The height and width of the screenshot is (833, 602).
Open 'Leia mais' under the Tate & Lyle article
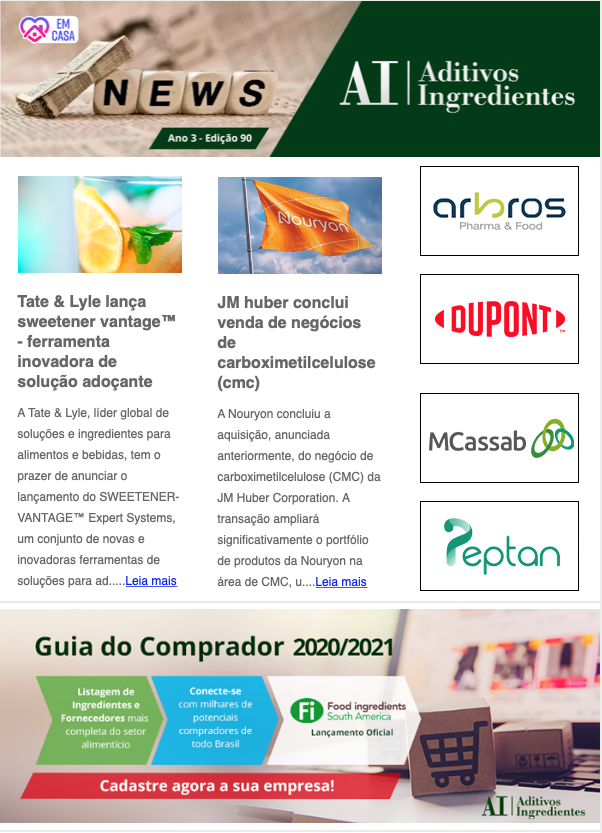click(151, 581)
